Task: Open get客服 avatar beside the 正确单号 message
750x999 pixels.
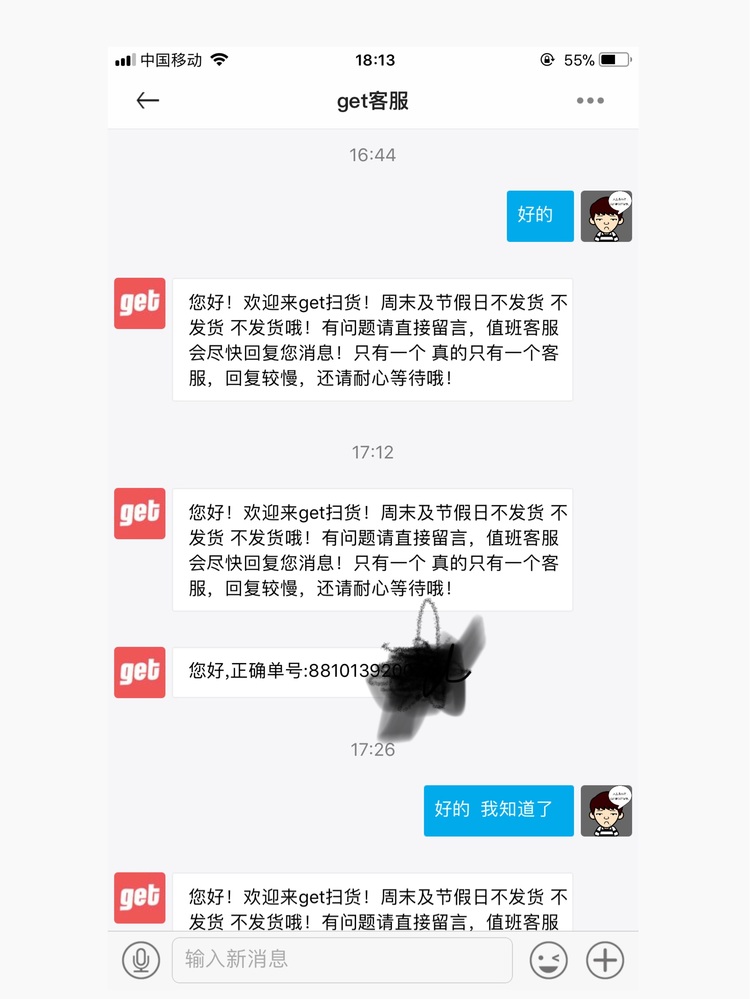Action: (x=140, y=672)
